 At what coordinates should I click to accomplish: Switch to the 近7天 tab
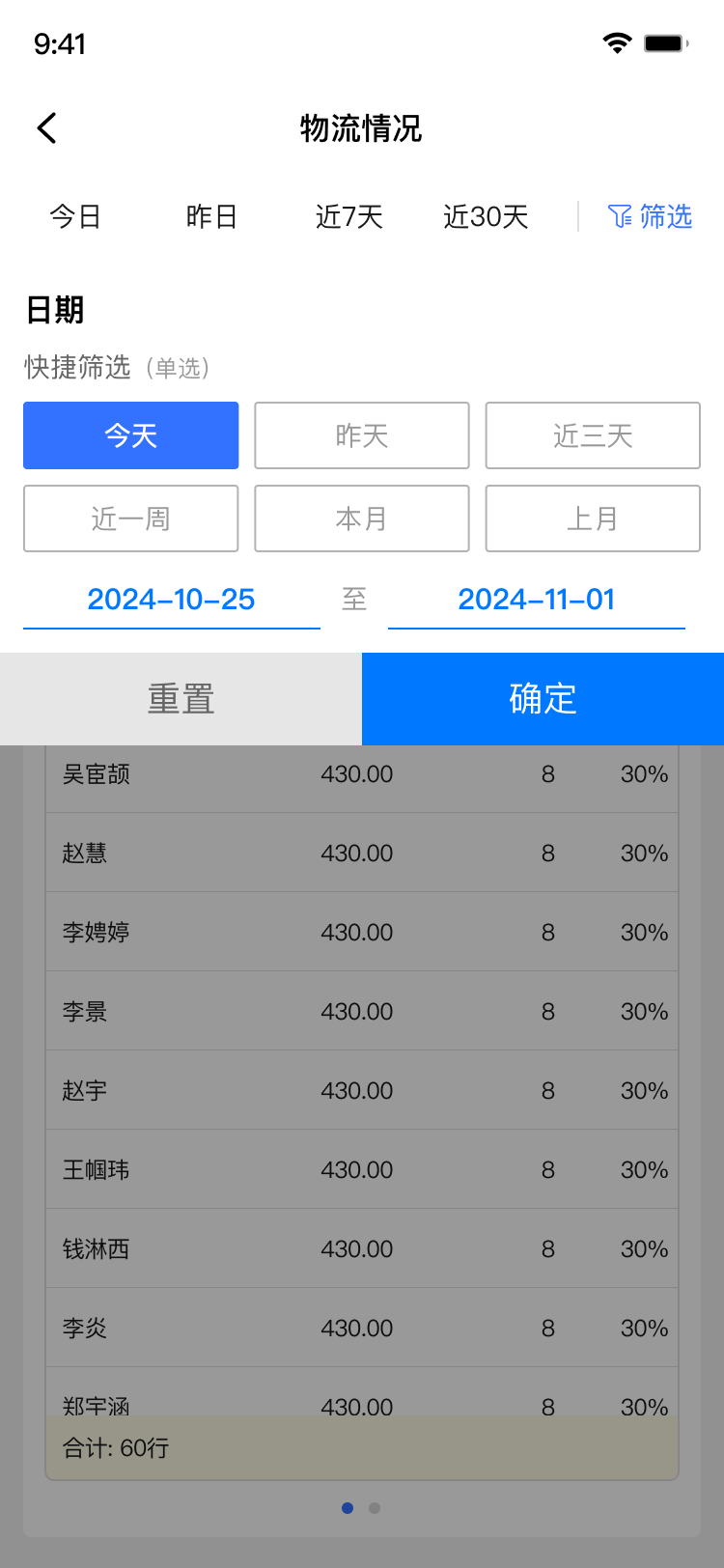[348, 218]
